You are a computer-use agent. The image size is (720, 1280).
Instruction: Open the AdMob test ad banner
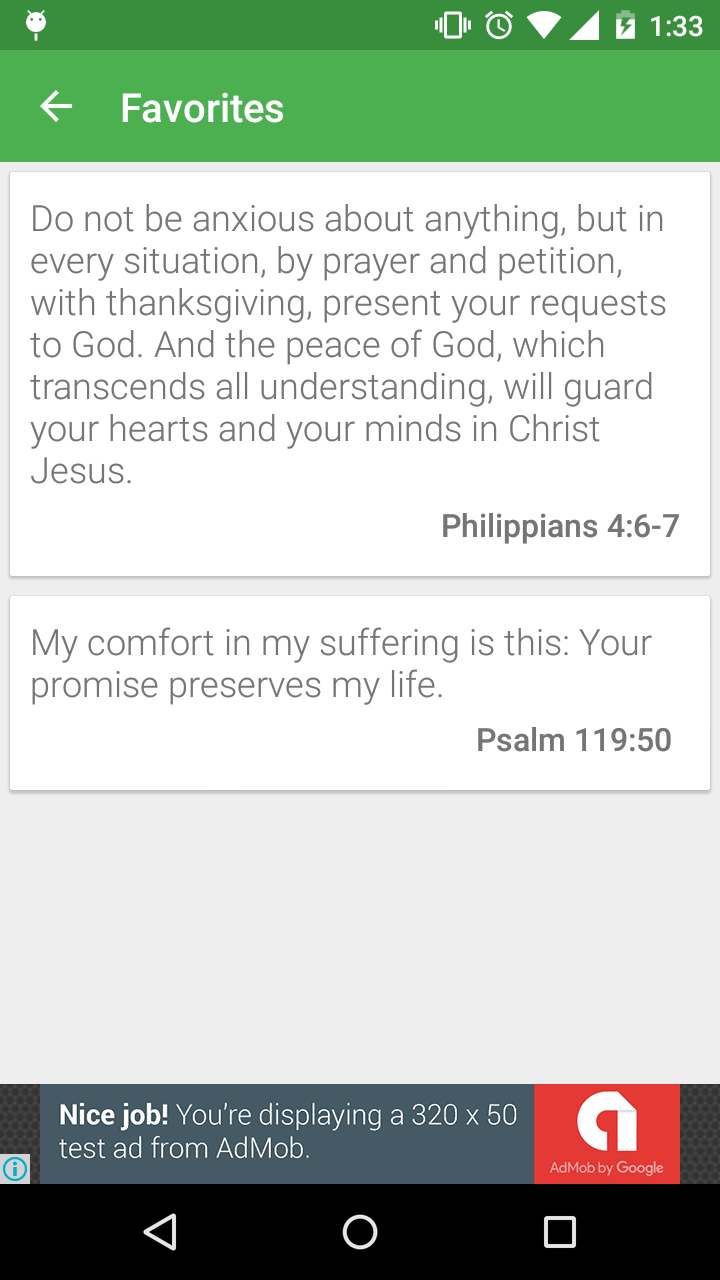[x=360, y=1134]
